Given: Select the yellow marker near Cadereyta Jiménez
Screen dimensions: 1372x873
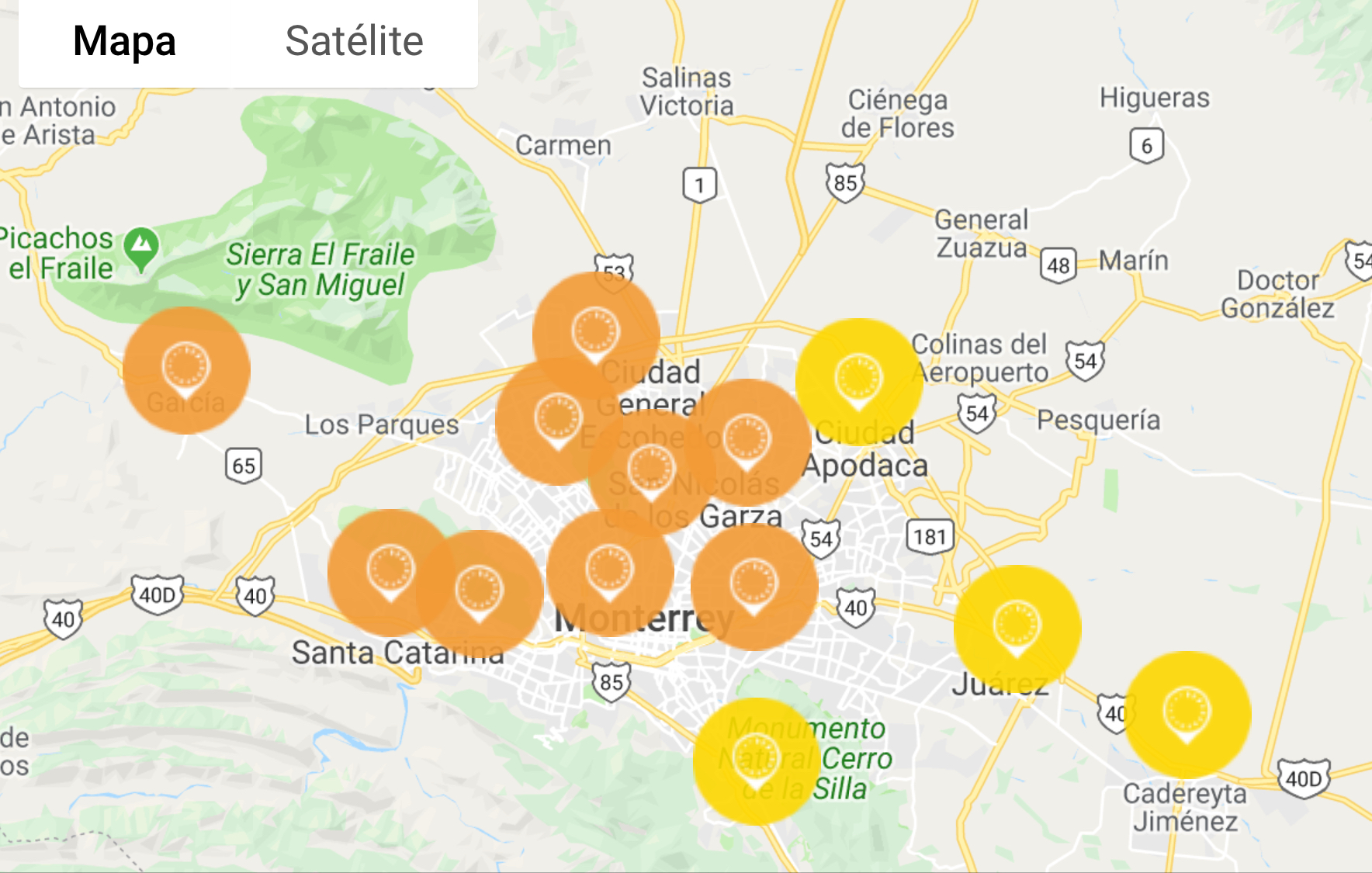Looking at the screenshot, I should [x=1187, y=713].
